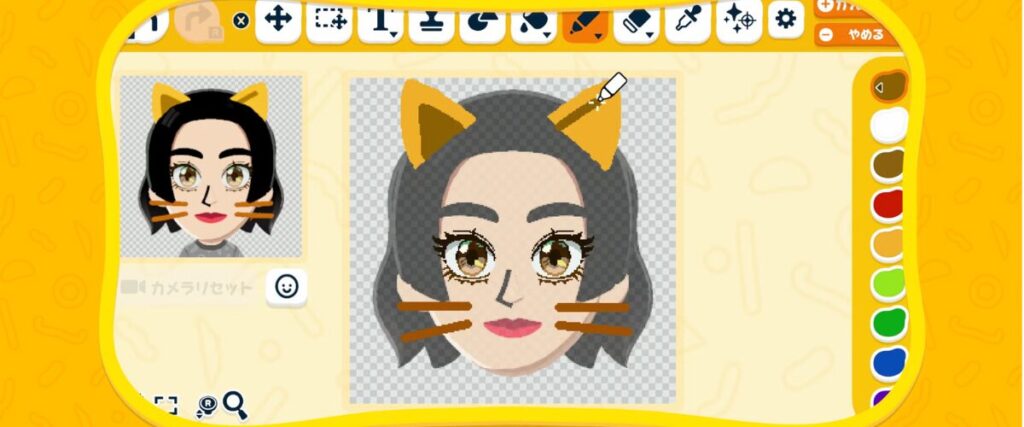The width and height of the screenshot is (1024, 427).
Task: Select the sparkle effects tool
Action: (x=739, y=21)
